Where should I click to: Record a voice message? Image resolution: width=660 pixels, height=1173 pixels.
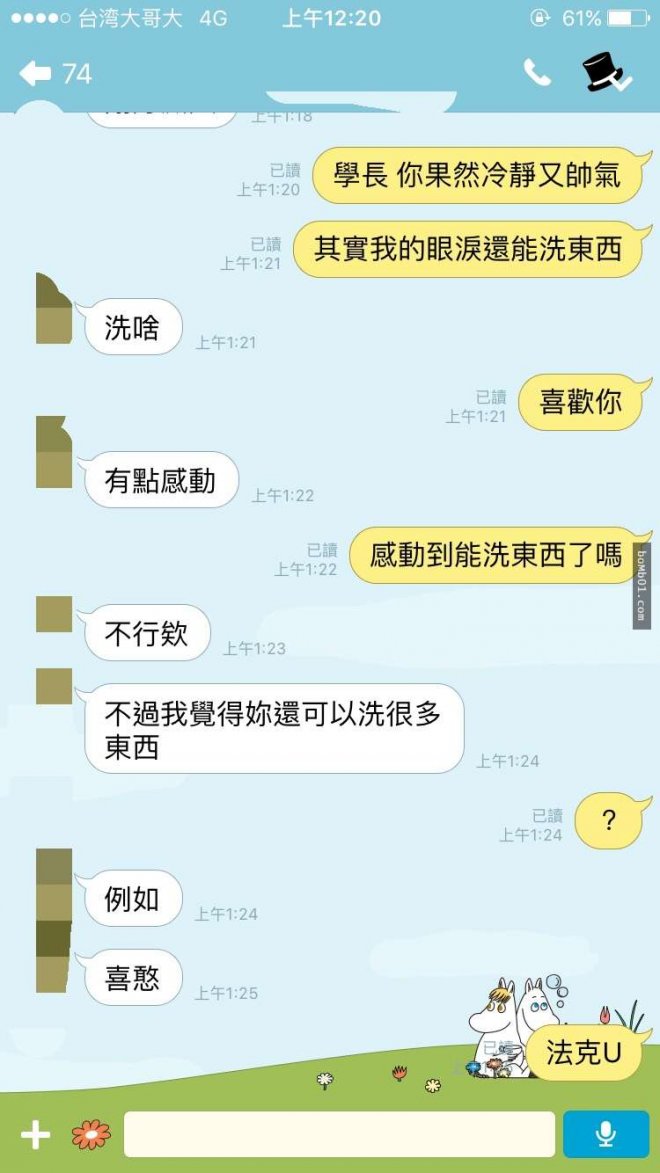click(x=606, y=1134)
